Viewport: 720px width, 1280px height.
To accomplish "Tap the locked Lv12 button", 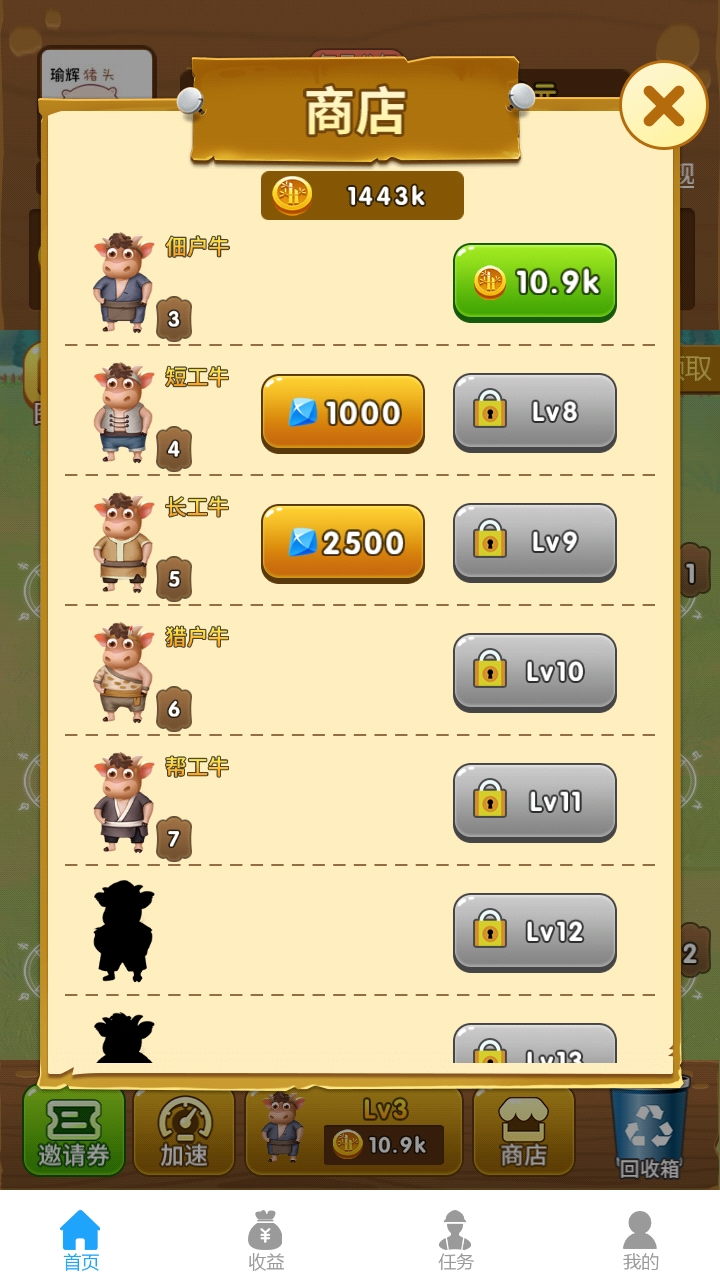I will click(x=535, y=931).
